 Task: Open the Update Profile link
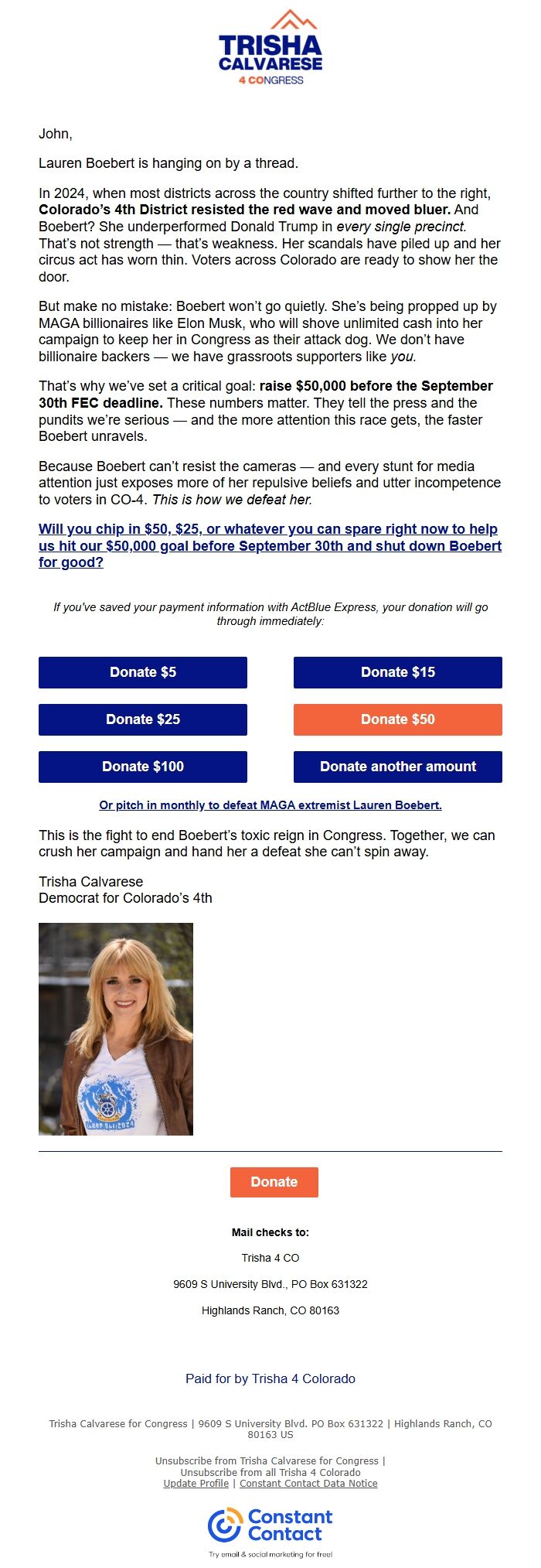pos(196,1483)
